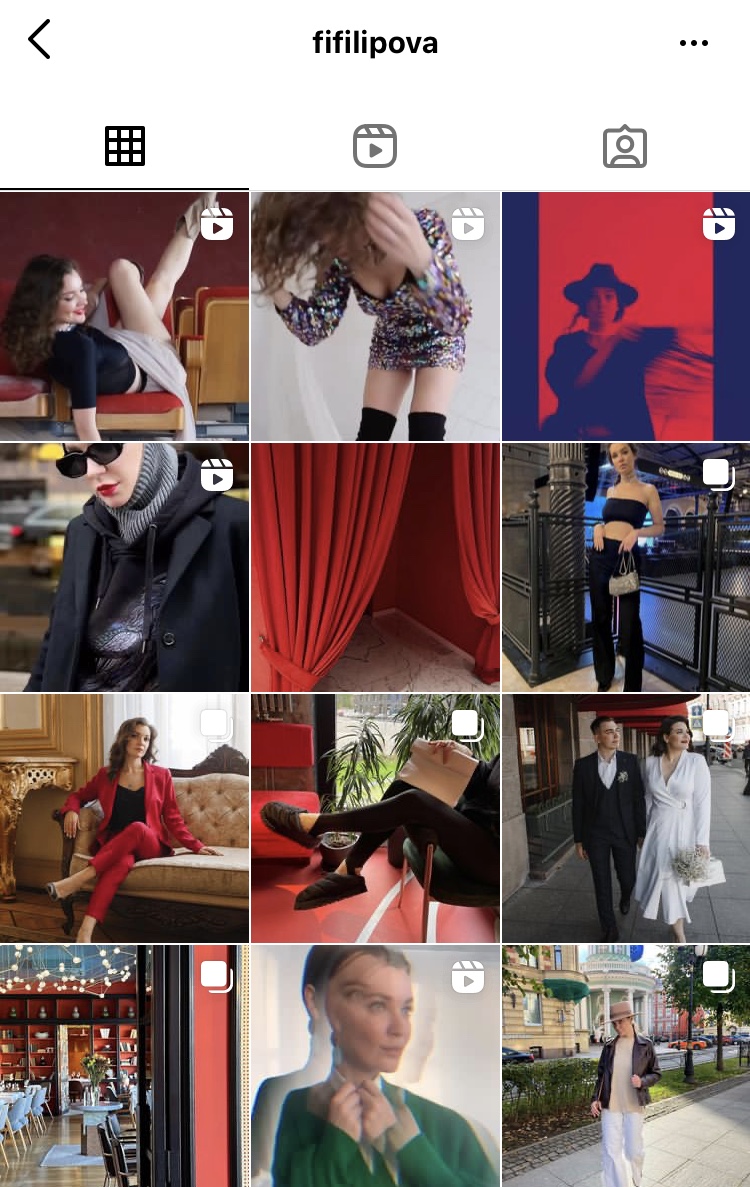
Task: Switch to the Reels tab
Action: click(x=375, y=147)
